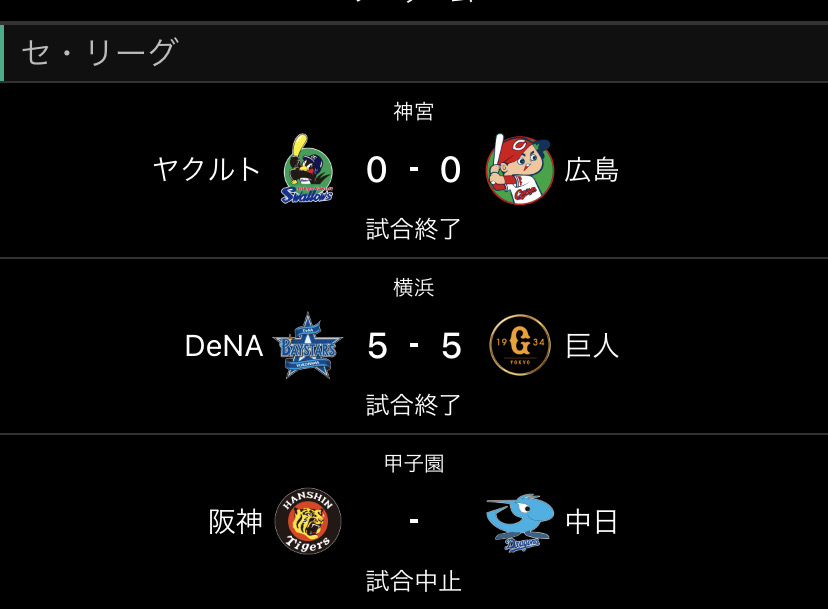This screenshot has height=609, width=828.
Task: Select the cancelled 阪神 vs 中日 game
Action: point(413,522)
